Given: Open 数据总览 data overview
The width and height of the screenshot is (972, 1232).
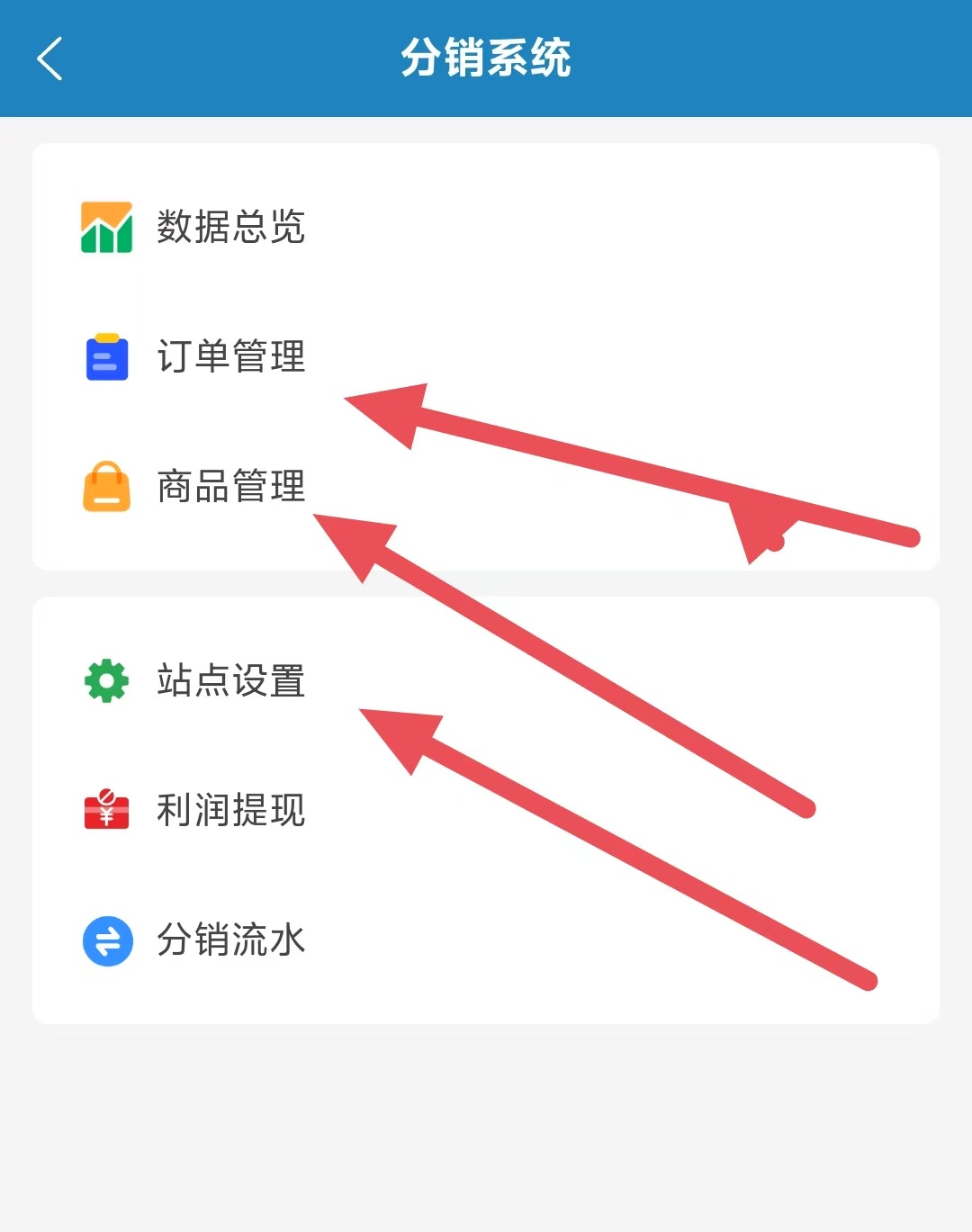Looking at the screenshot, I should [230, 227].
